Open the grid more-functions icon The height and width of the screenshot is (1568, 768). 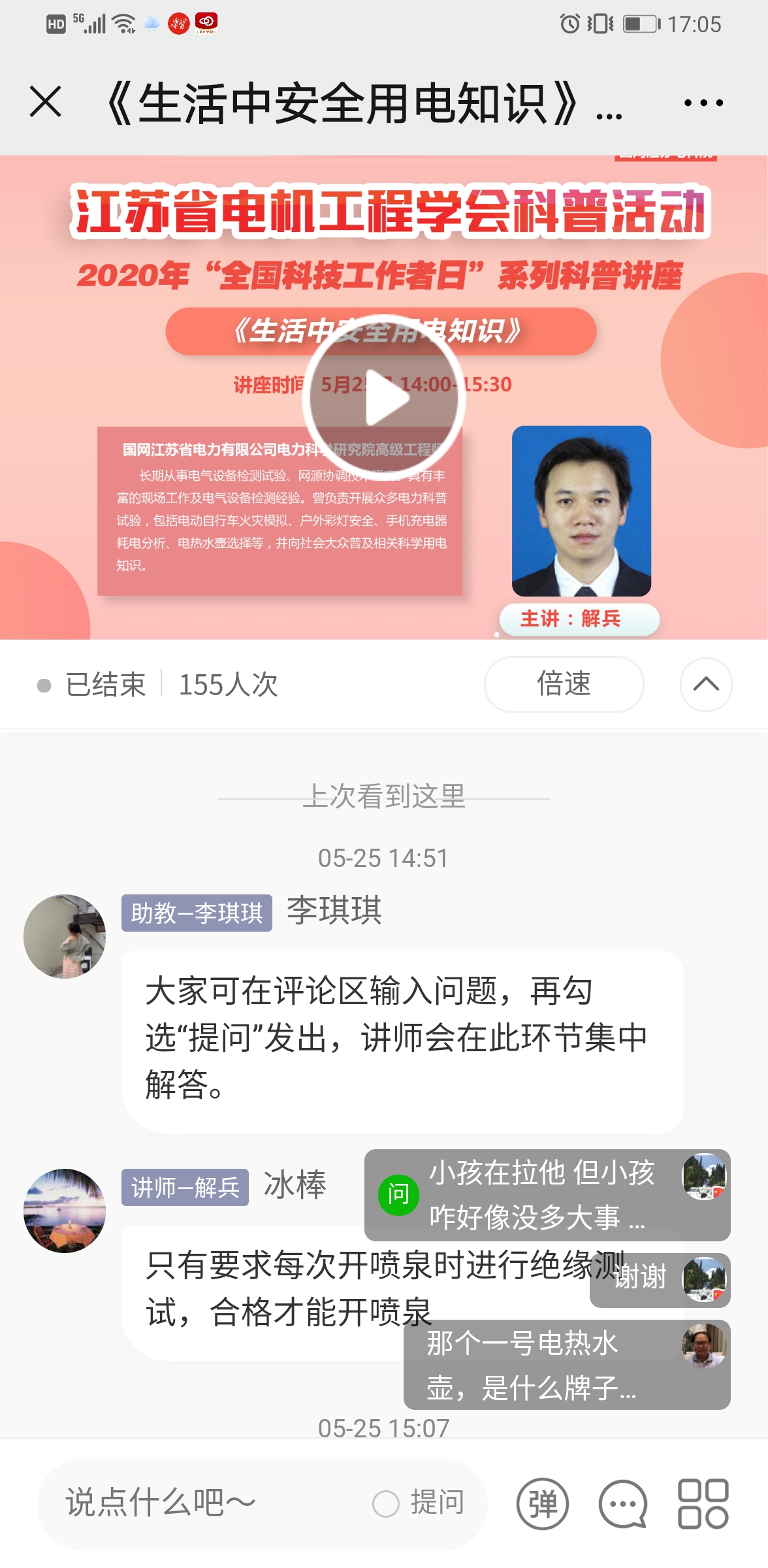click(703, 1503)
